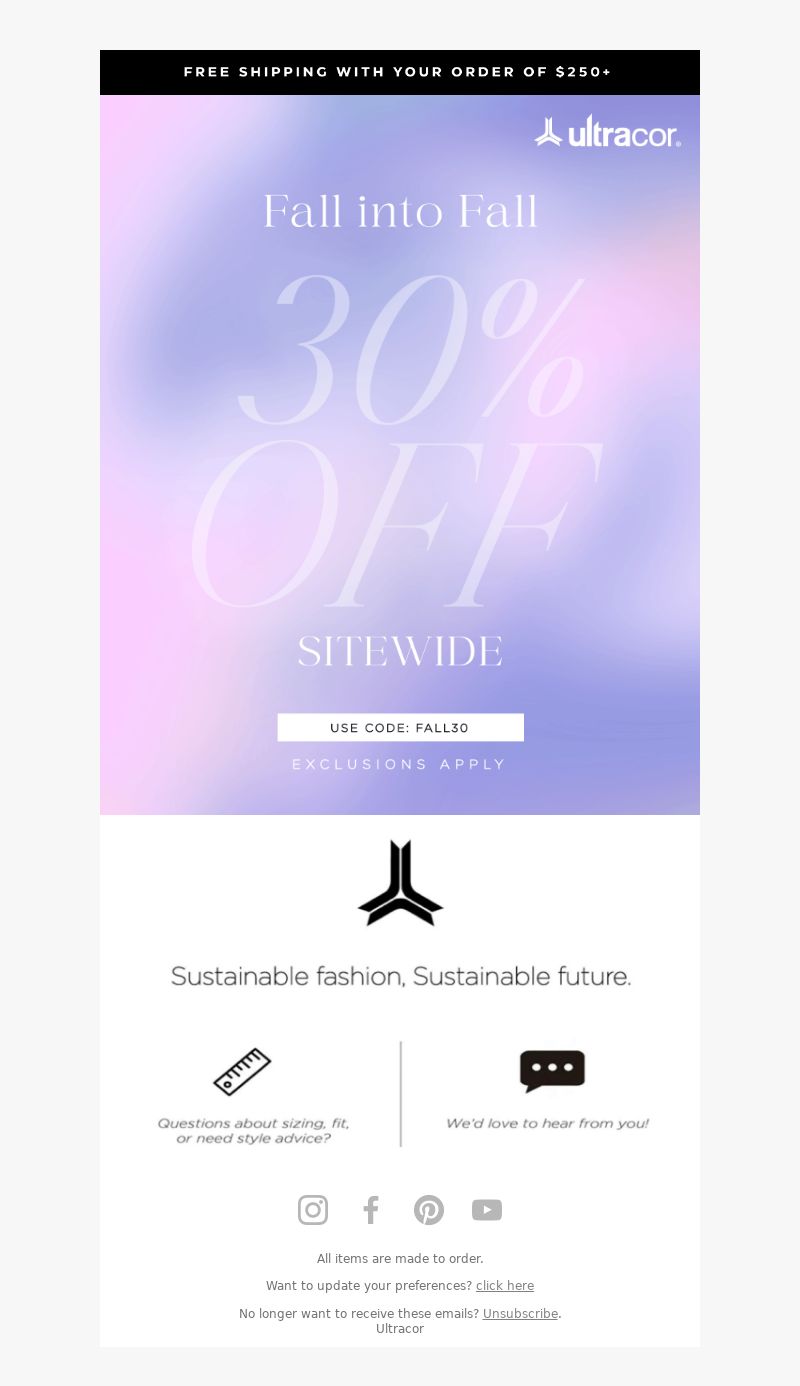Tap 'We'd love to hear from you'
This screenshot has height=1386, width=800.
point(548,1095)
